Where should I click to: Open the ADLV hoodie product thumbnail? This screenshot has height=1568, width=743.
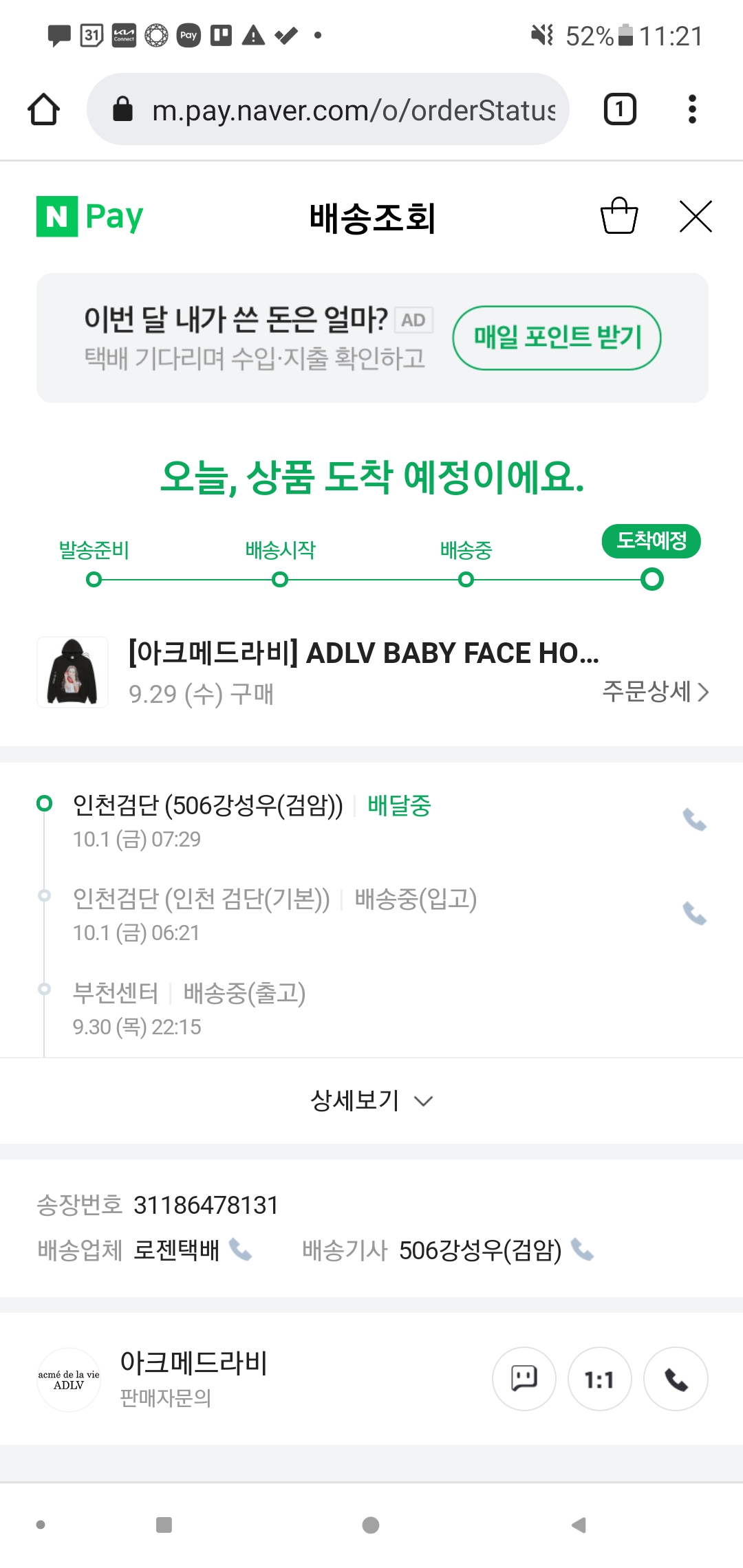click(x=72, y=672)
